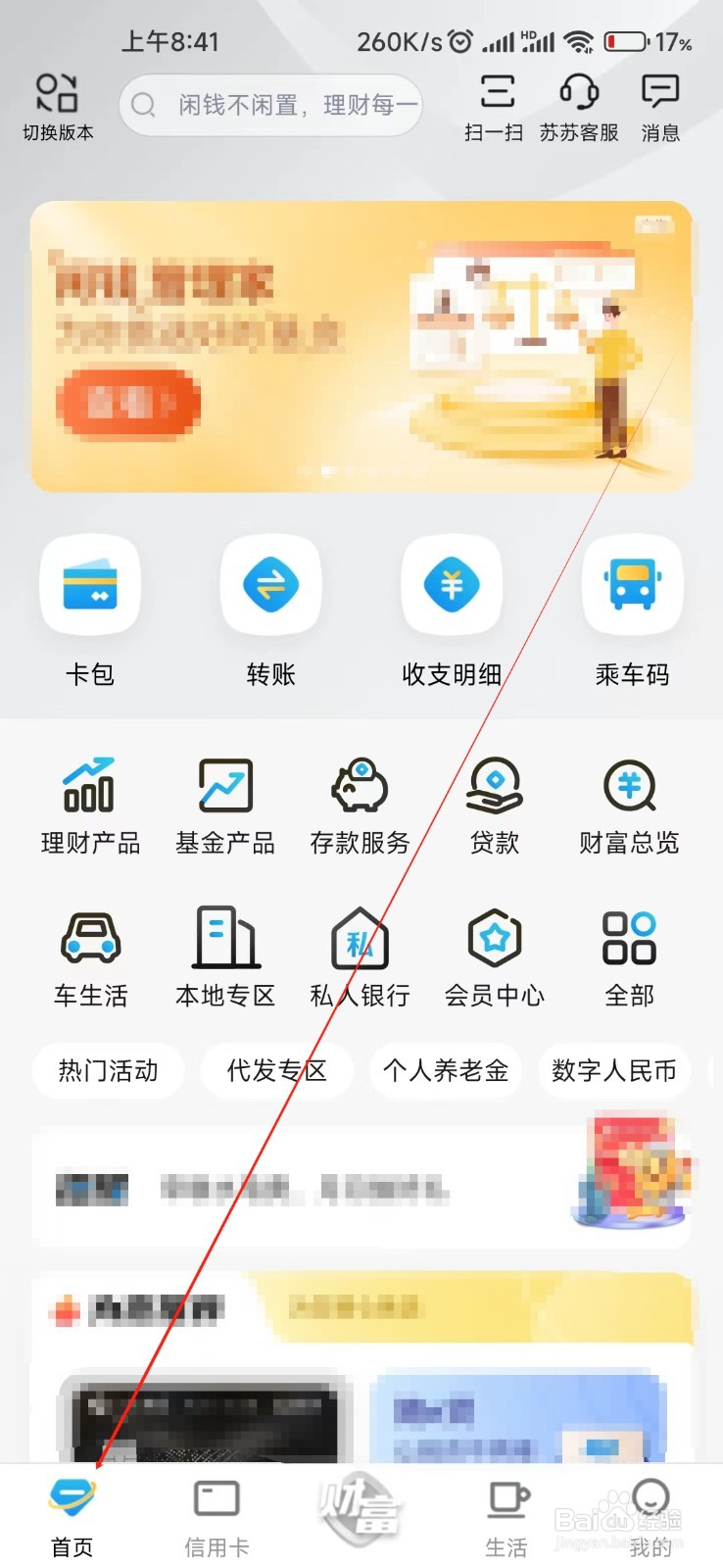Switch to the 信用卡 credit card tab
The width and height of the screenshot is (723, 1568).
coord(216,1514)
